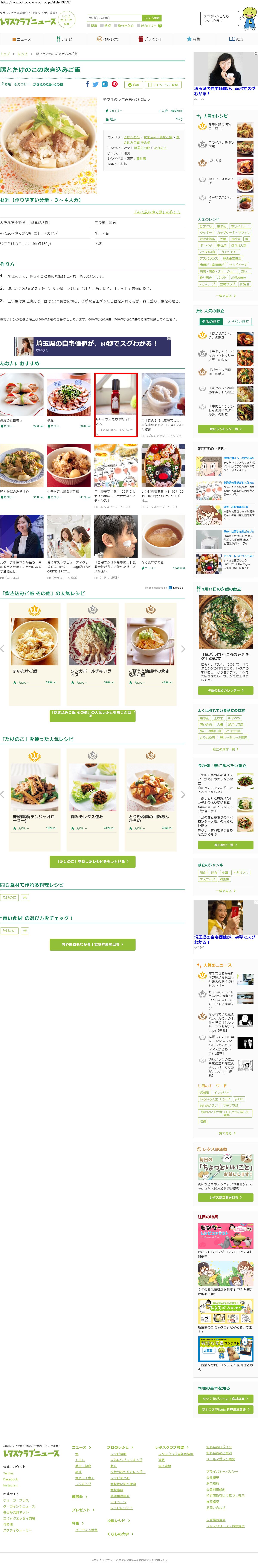Share the recipe on Twitter
Screen dimensions: 258x1568
click(96, 85)
